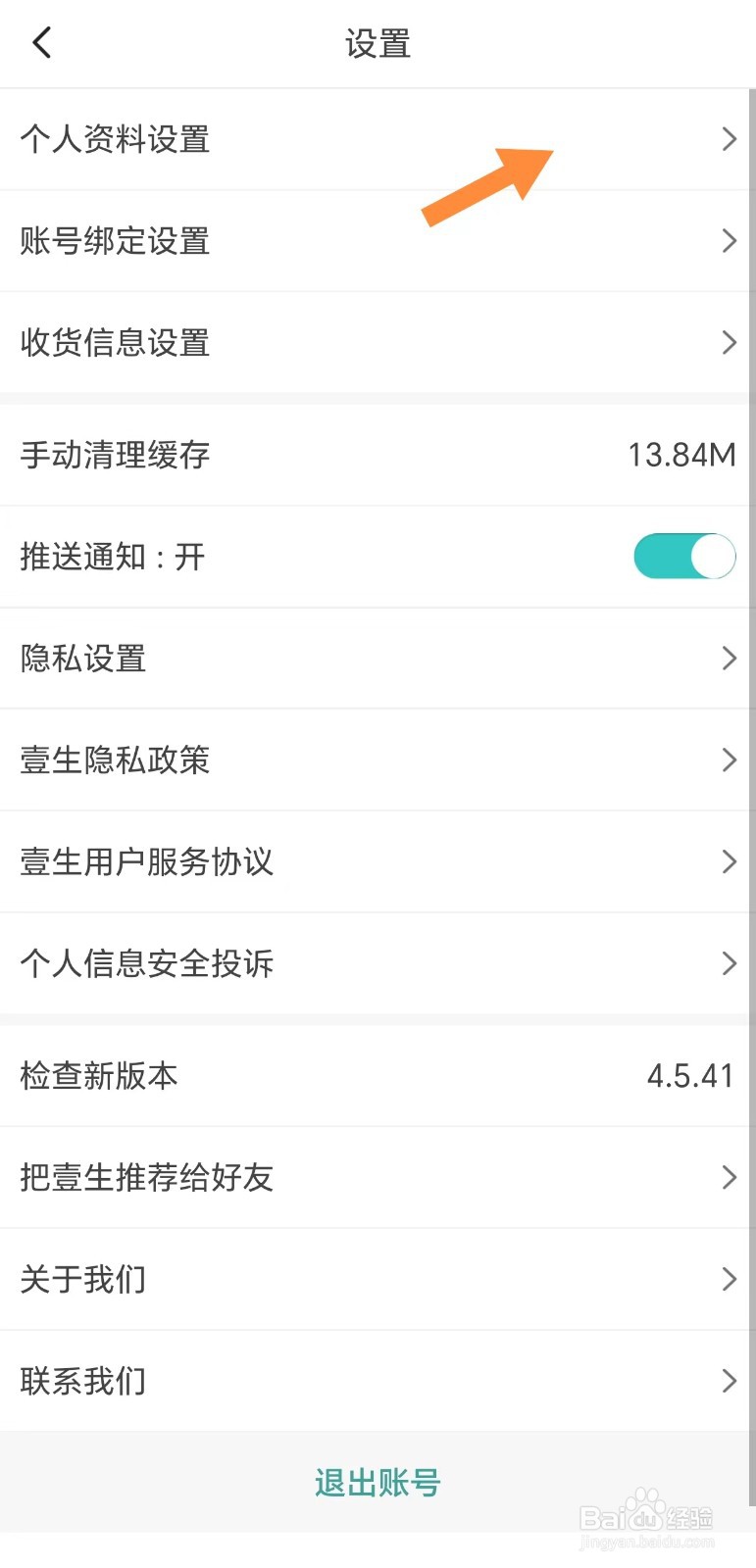The image size is (756, 1568).
Task: Tap the back arrow to return
Action: click(40, 42)
